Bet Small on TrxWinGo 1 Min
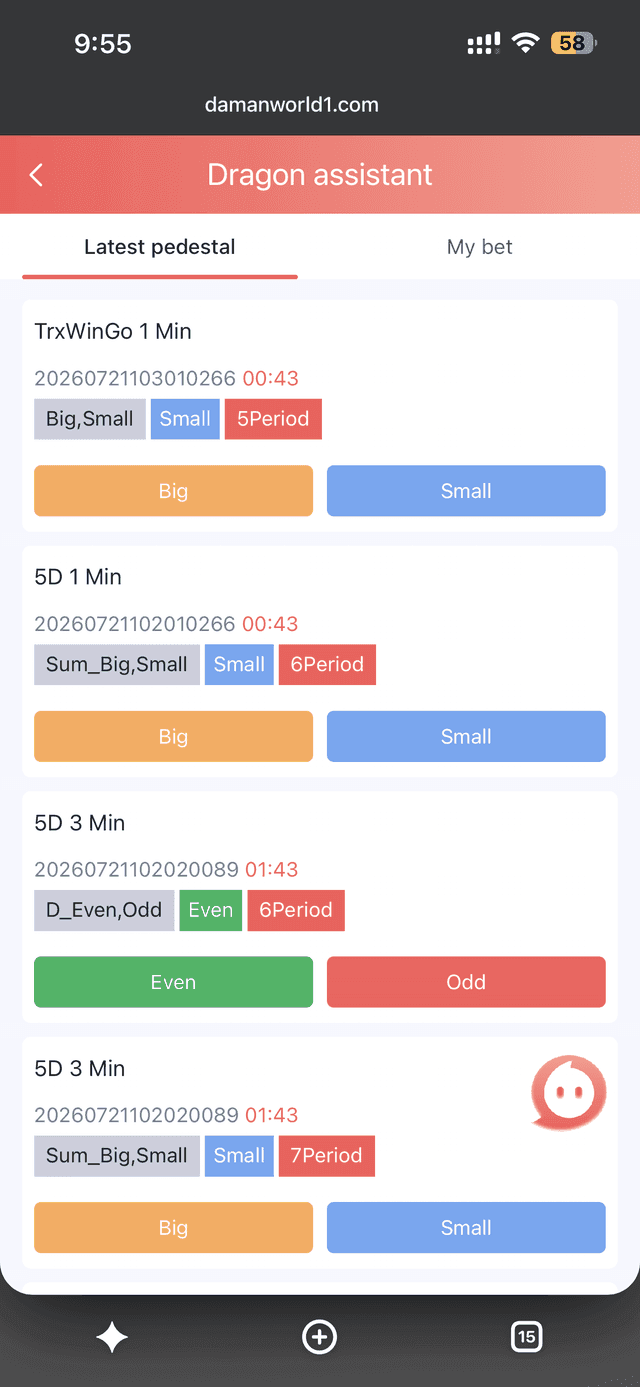The image size is (640, 1387). 466,491
